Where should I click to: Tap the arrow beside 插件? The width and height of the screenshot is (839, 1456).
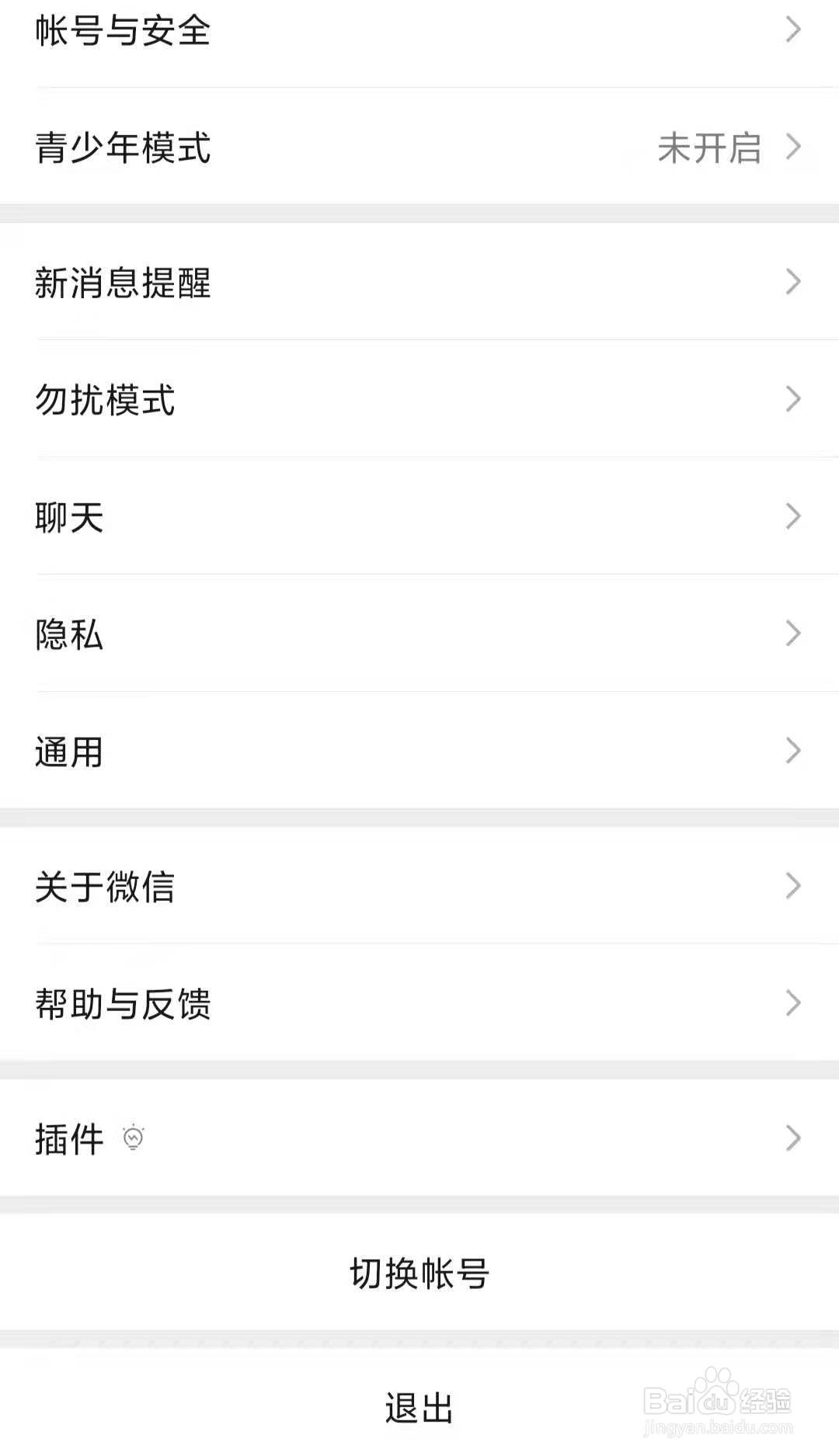click(x=792, y=1136)
